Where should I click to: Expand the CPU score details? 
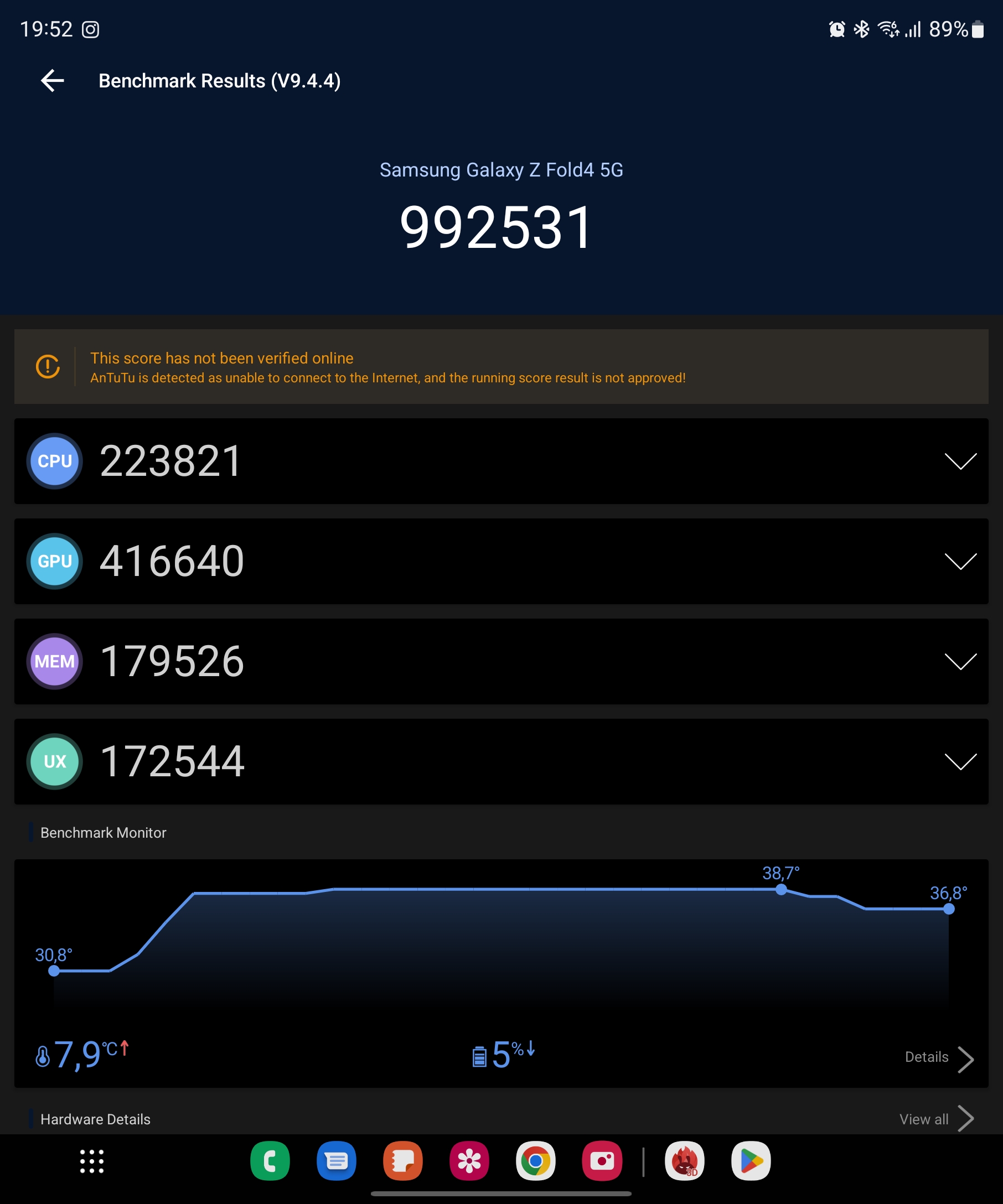[960, 461]
